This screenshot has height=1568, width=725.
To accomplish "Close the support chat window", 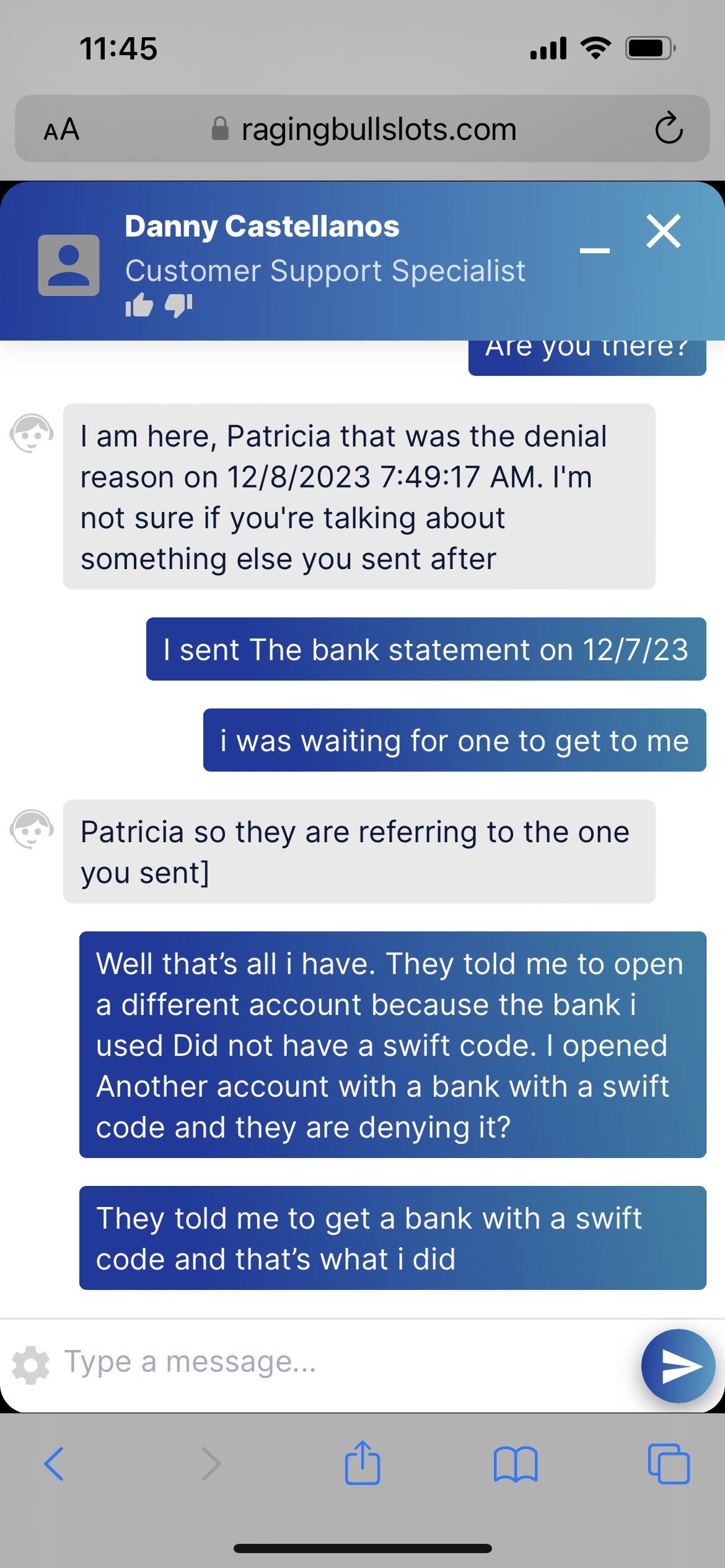I will [663, 232].
